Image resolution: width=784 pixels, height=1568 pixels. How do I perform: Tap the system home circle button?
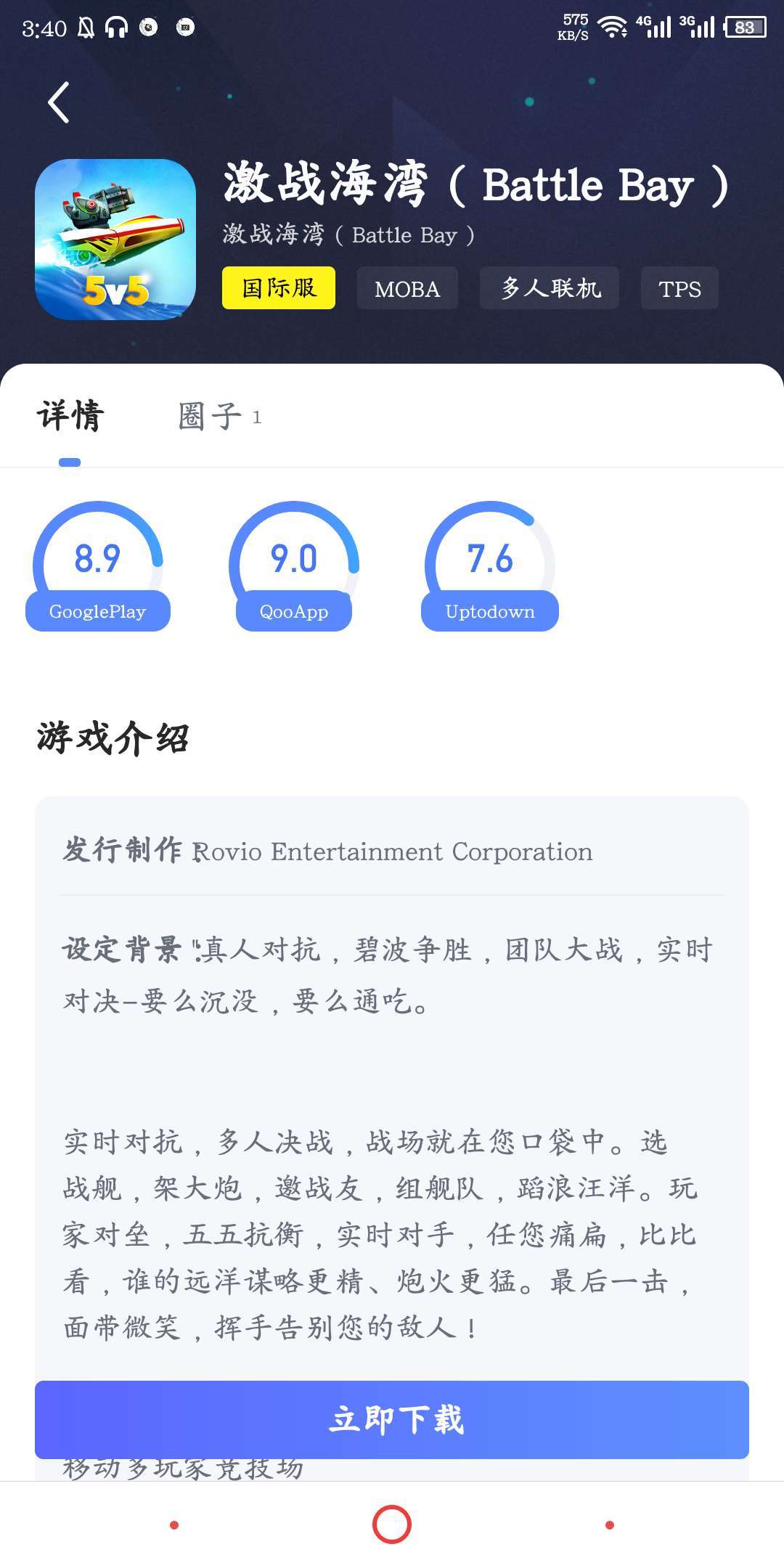coord(392,1524)
